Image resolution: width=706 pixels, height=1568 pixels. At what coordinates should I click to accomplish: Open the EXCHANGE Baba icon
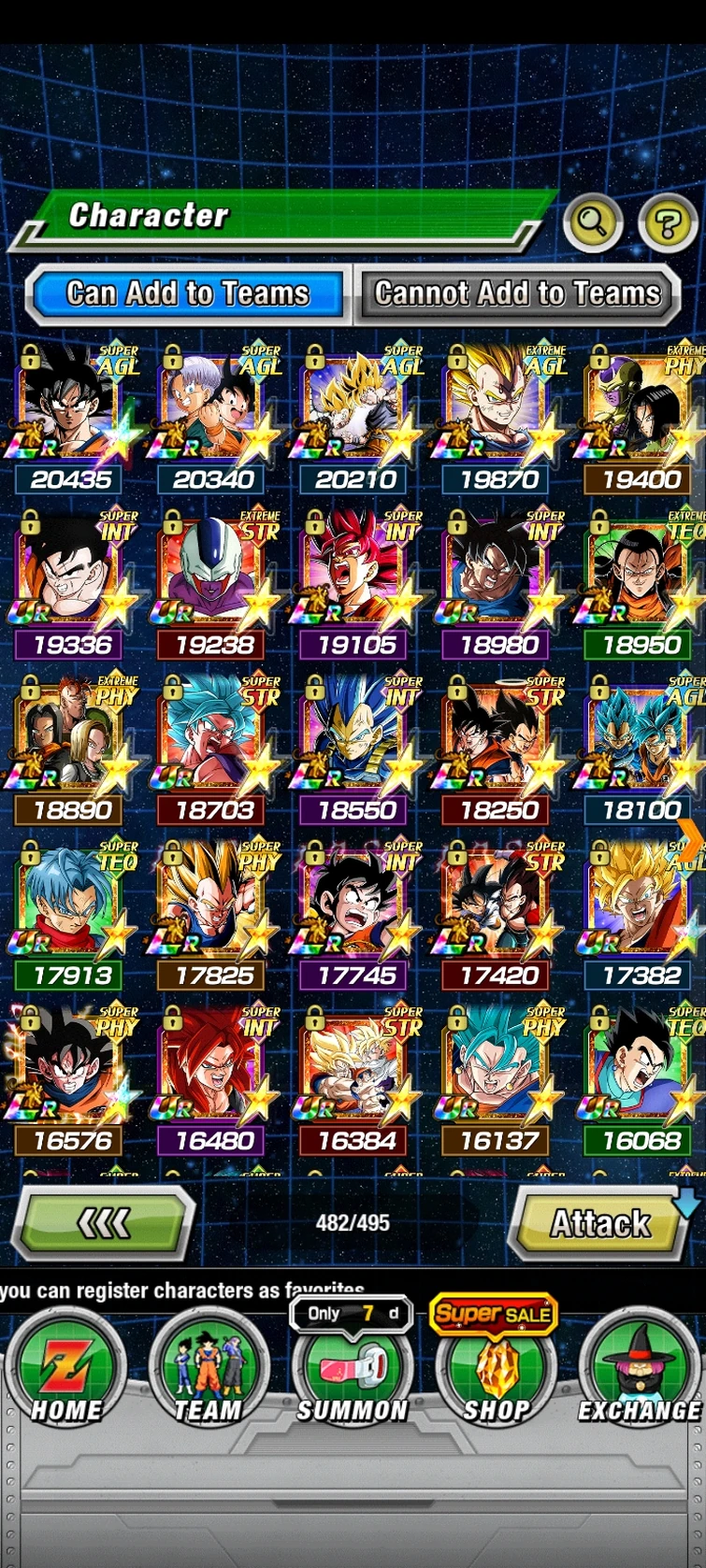(640, 1369)
